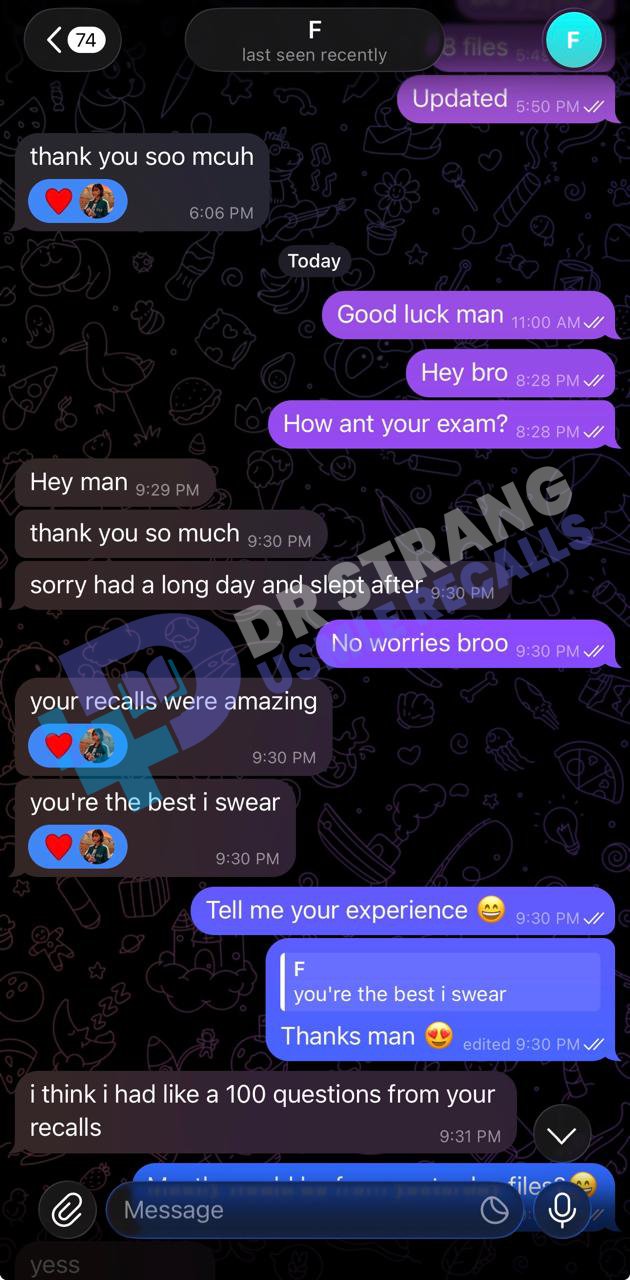Open the scheduled messages clock icon
630x1280 pixels.
[494, 1211]
